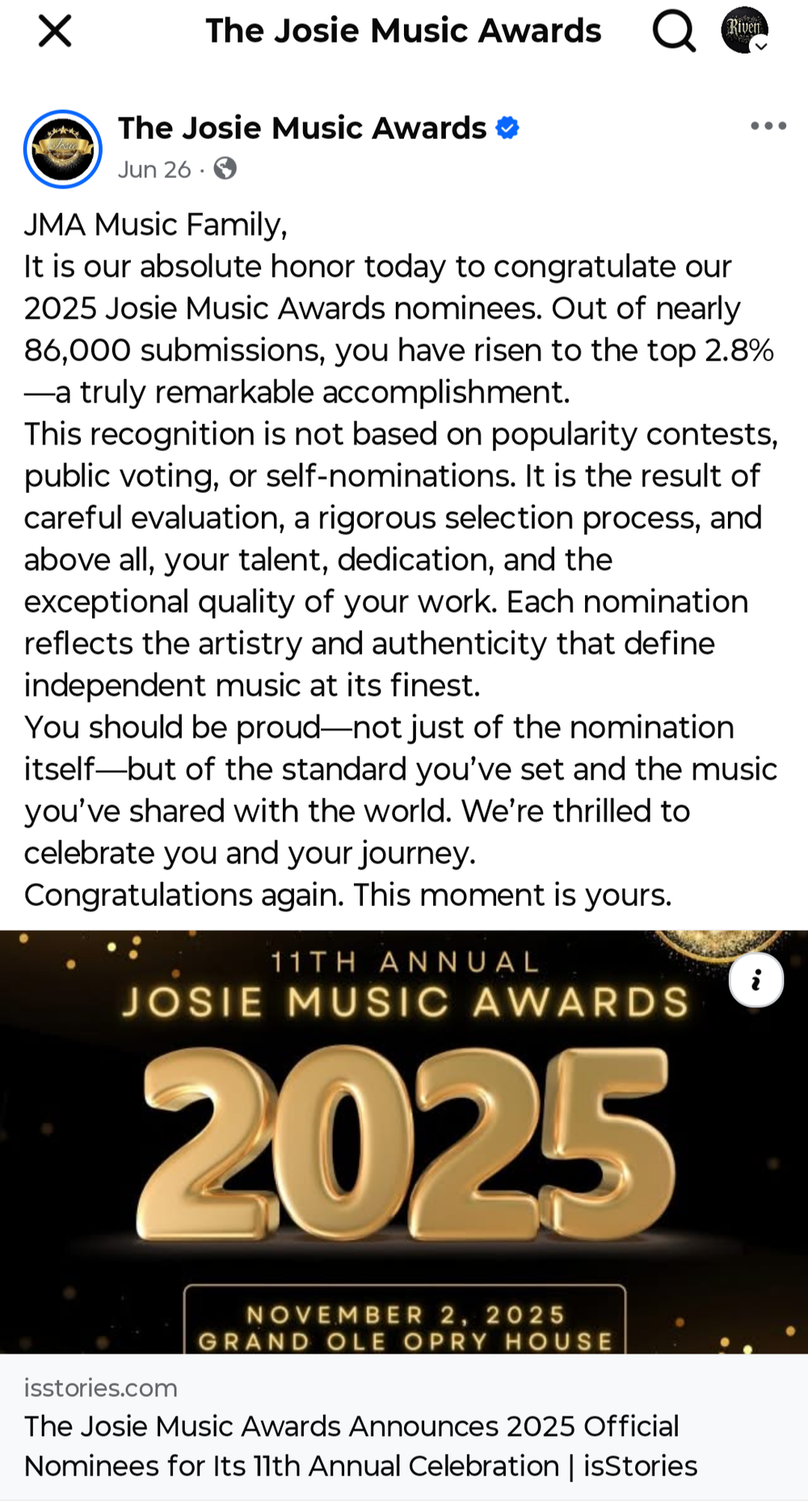Close the Josie Music Awards page view

tap(55, 32)
